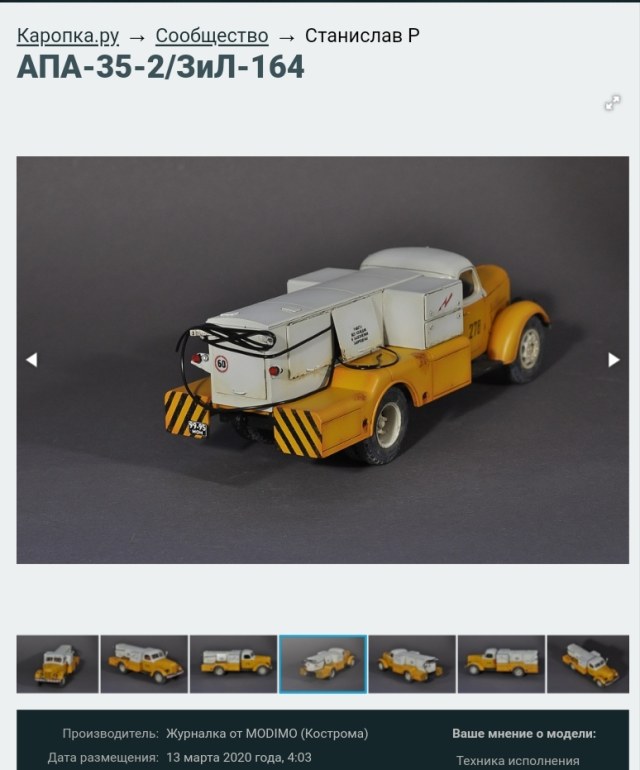
Task: Show the next photo with right arrow
Action: pos(613,360)
